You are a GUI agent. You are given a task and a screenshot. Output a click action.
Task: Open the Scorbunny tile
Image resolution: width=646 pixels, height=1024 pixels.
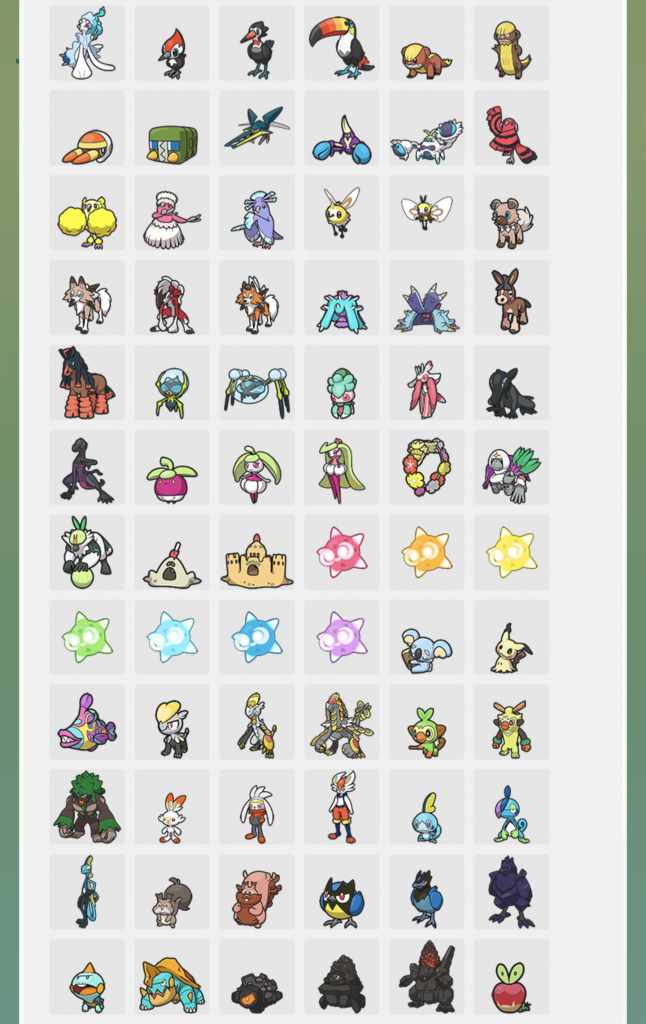pos(172,808)
